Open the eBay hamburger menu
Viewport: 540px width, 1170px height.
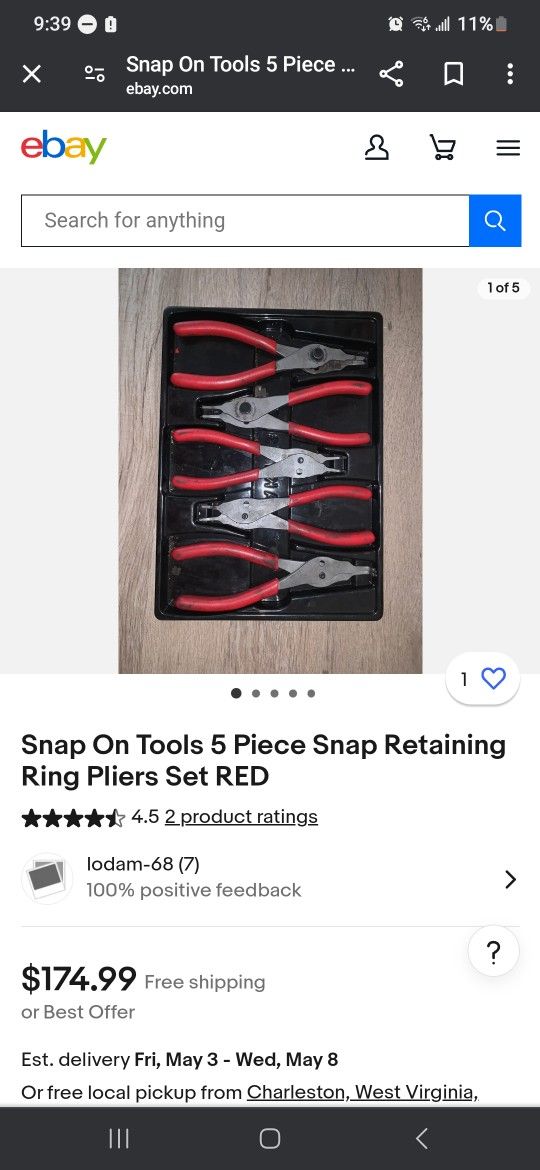[x=508, y=148]
